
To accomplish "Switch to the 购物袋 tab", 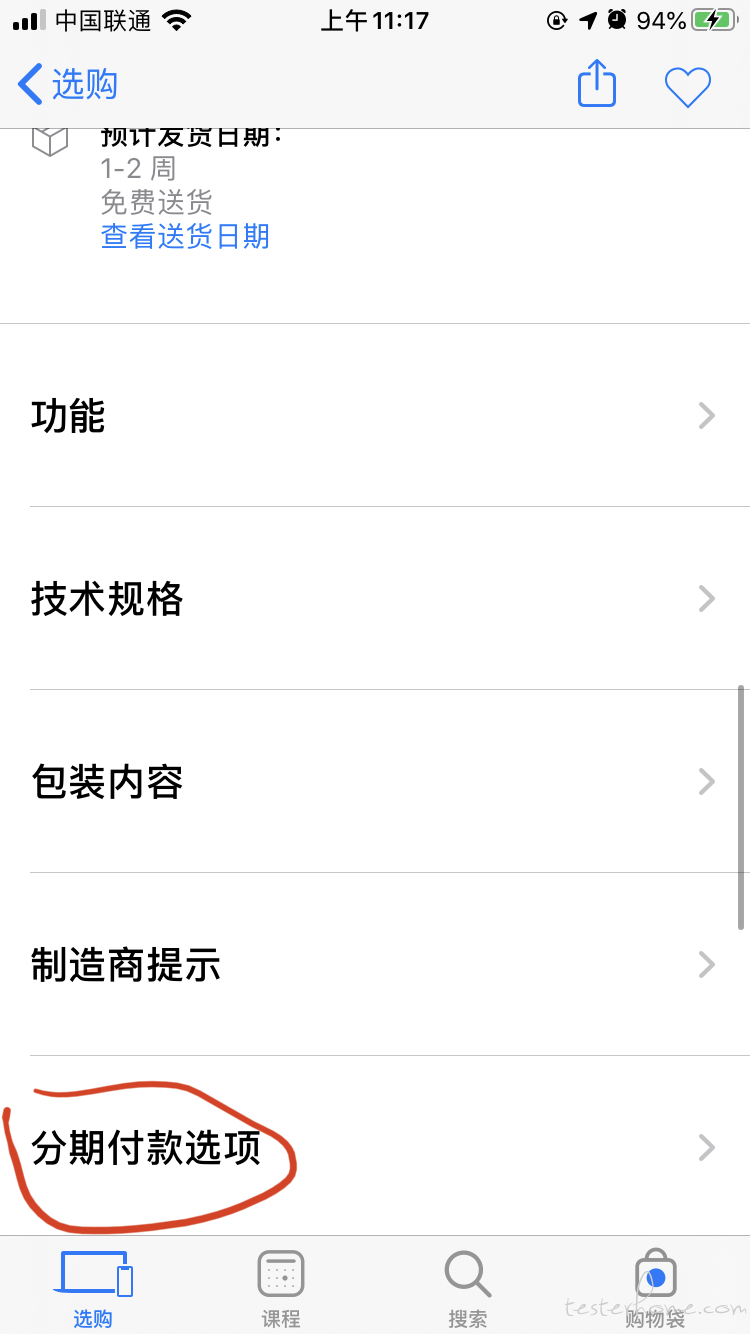I will click(655, 1289).
